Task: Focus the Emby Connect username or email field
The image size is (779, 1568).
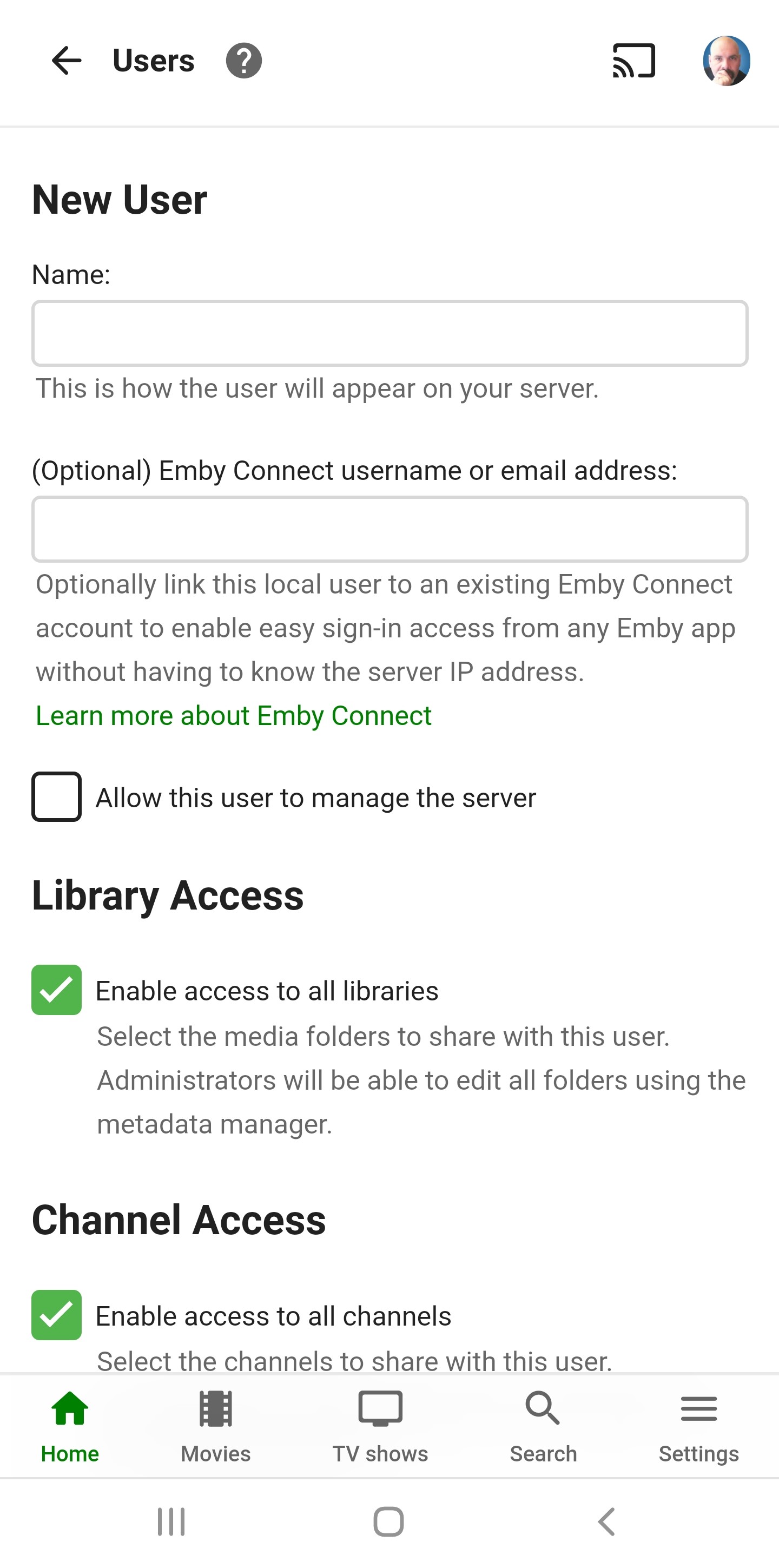Action: tap(389, 529)
